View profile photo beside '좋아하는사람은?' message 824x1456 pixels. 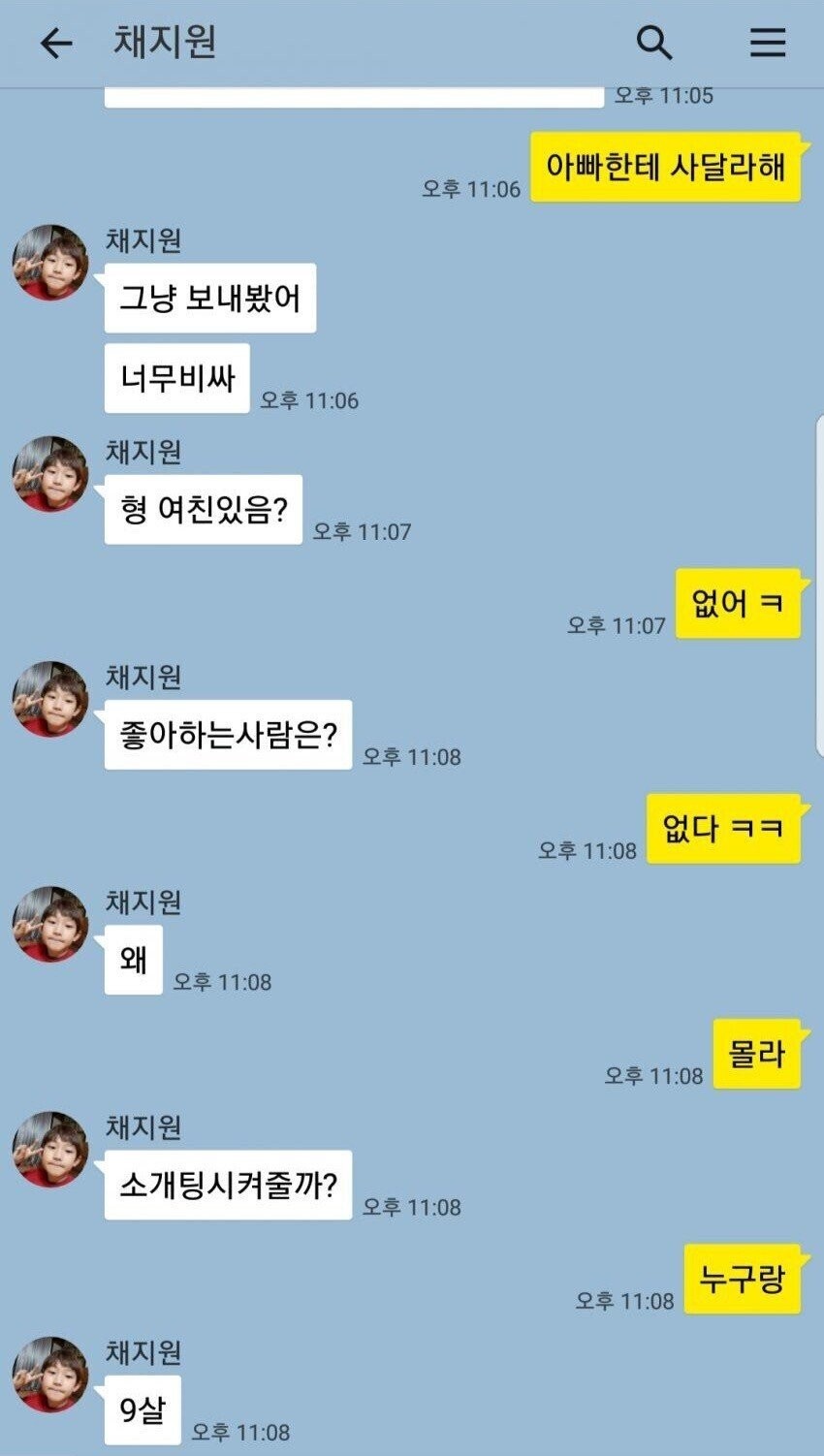click(50, 699)
